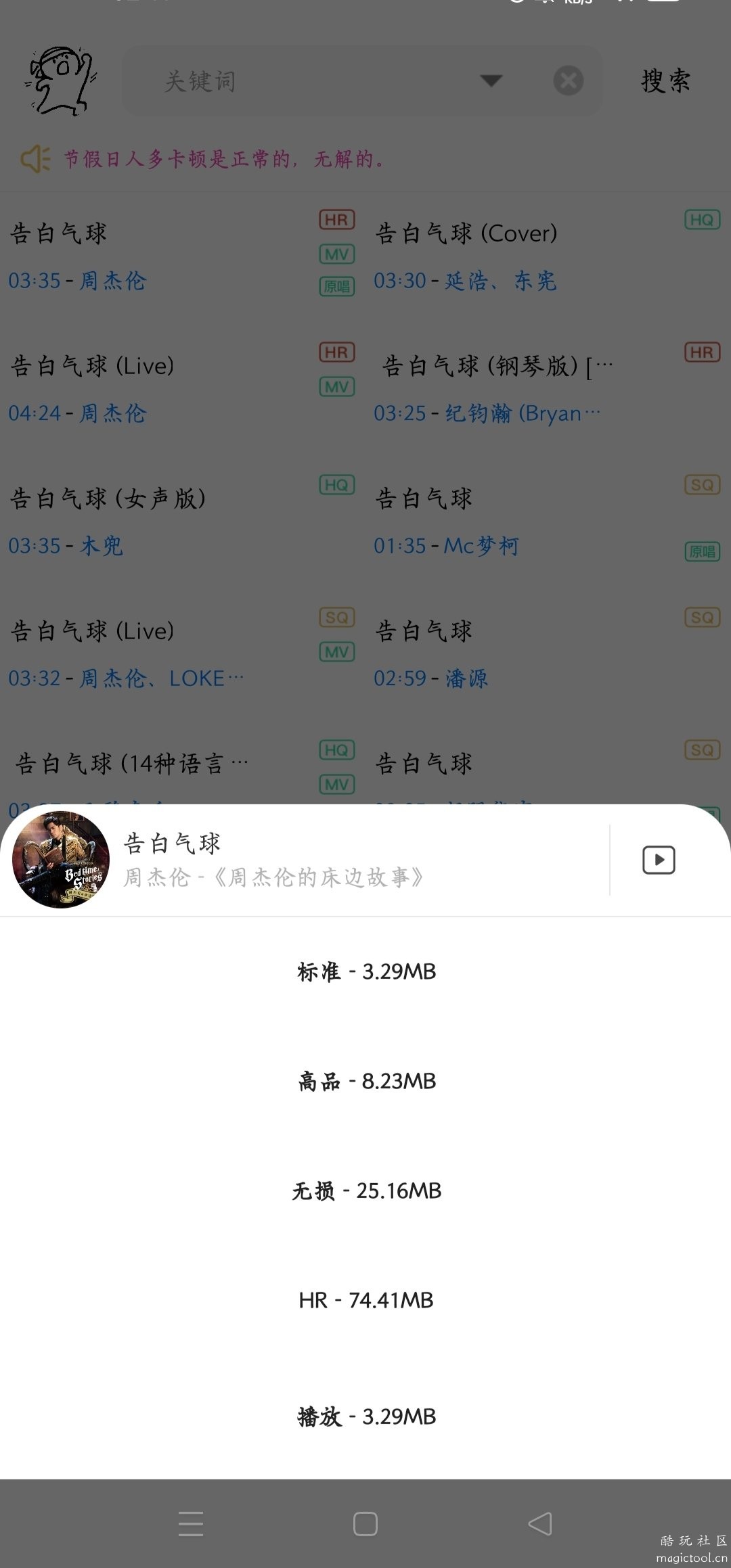Viewport: 731px width, 1568px height.
Task: Select the 无损 - 25.16MB quality option
Action: click(x=365, y=1191)
